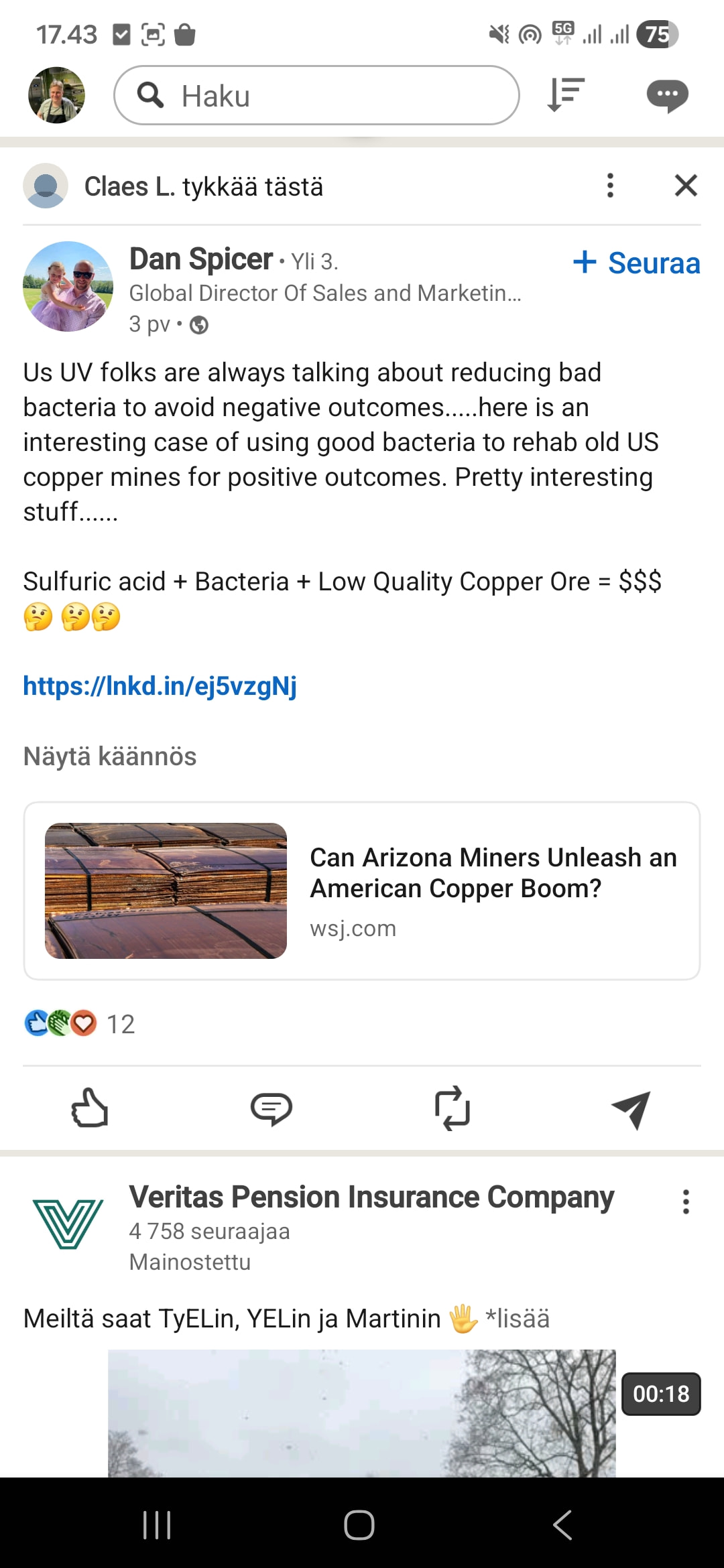The image size is (724, 1568).
Task: View Dan Spicer's profile photo
Action: pyautogui.click(x=68, y=286)
